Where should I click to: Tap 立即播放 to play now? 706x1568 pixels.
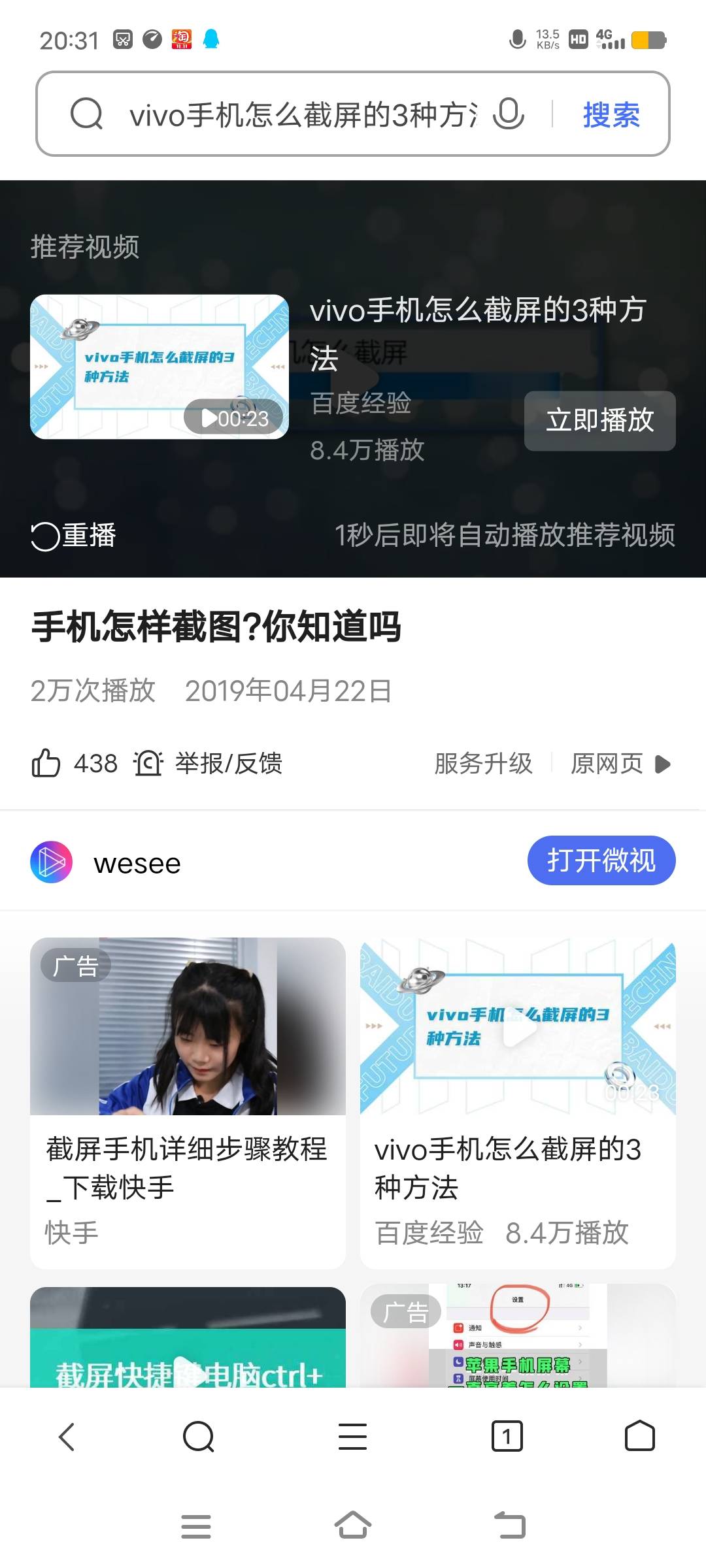[x=599, y=420]
